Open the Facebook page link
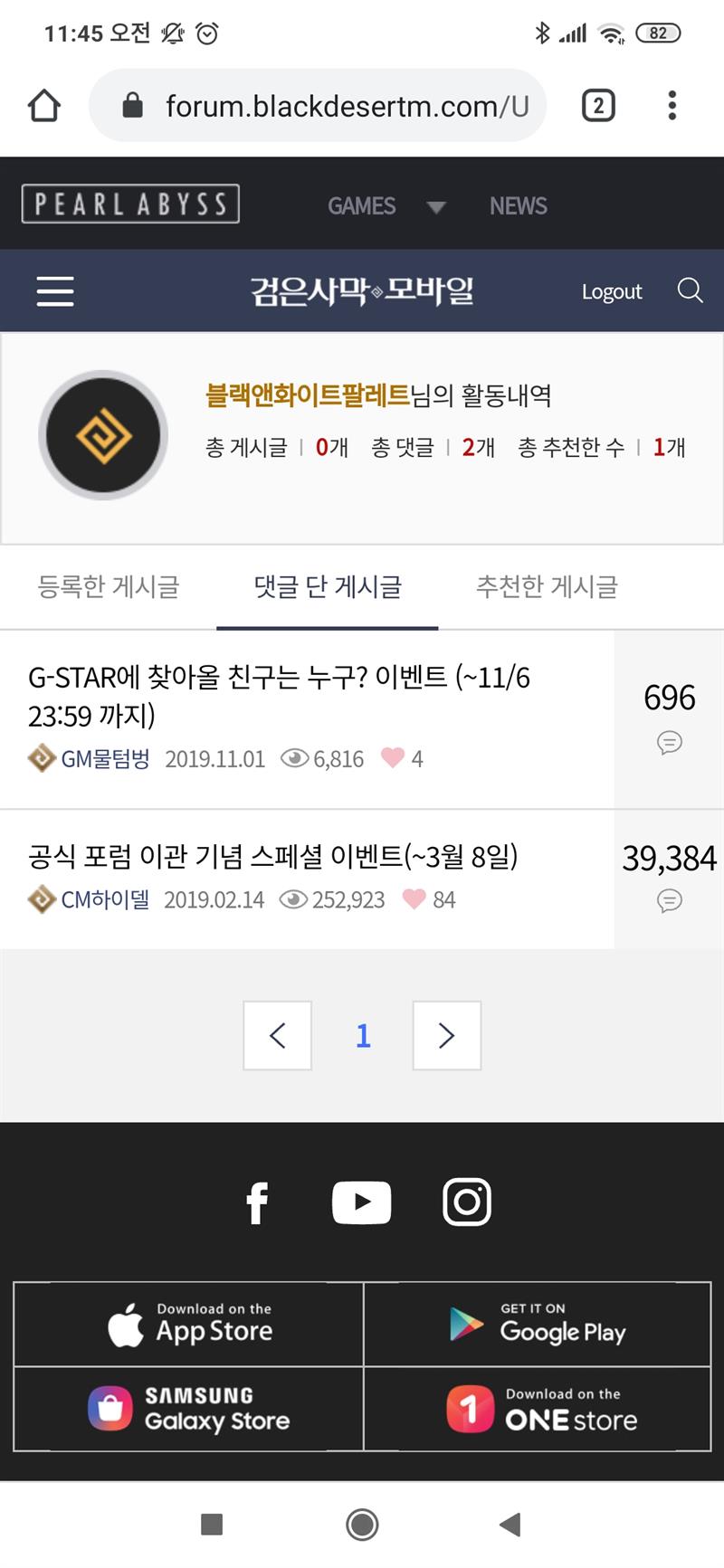This screenshot has width=724, height=1568. click(257, 1202)
